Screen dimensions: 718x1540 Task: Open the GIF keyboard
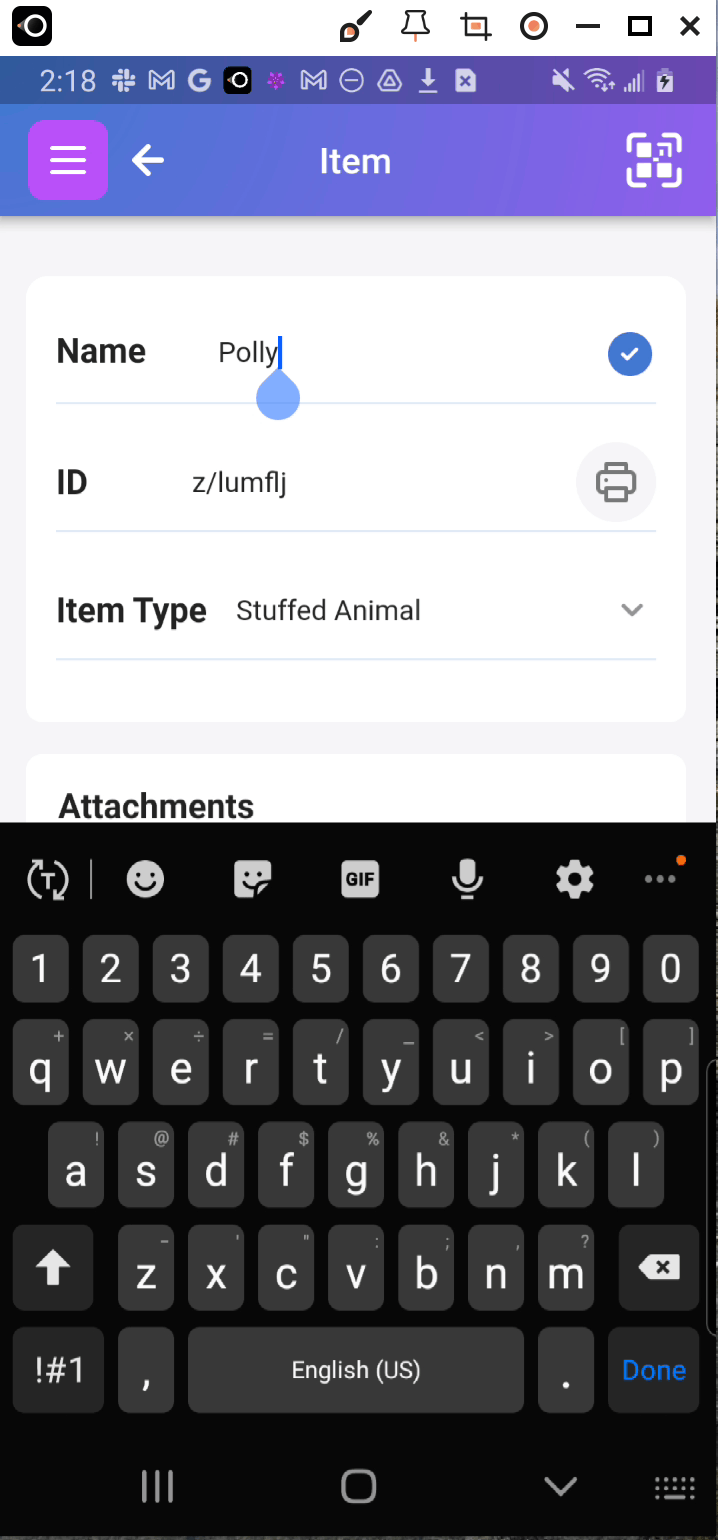pyautogui.click(x=360, y=880)
